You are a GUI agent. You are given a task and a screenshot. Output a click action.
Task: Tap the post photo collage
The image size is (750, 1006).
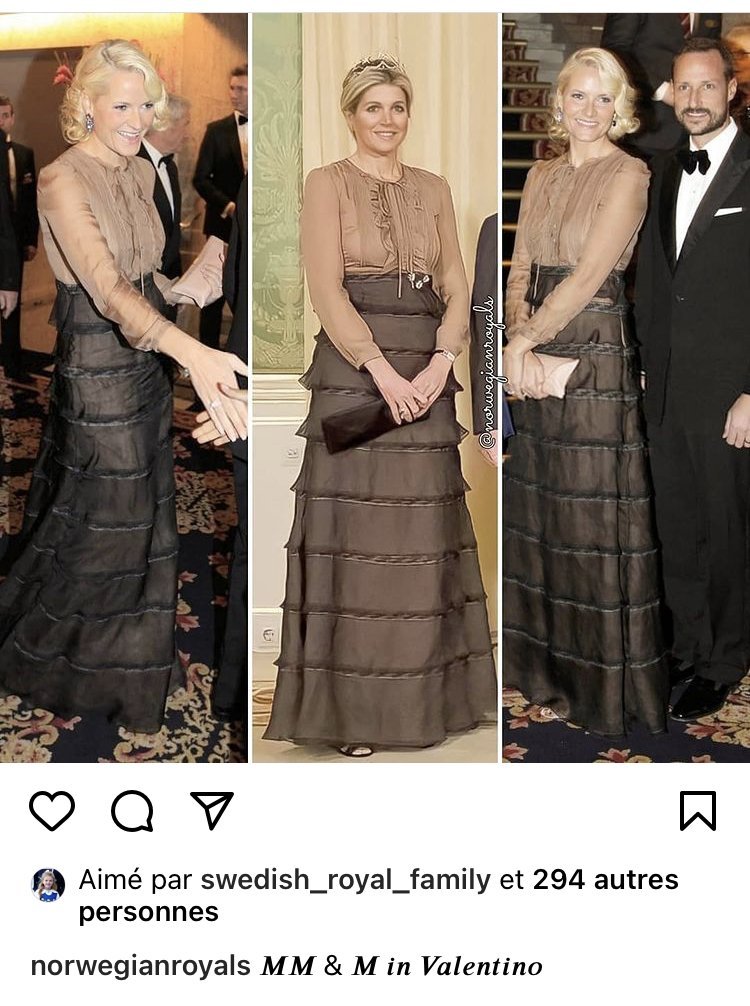click(x=375, y=390)
